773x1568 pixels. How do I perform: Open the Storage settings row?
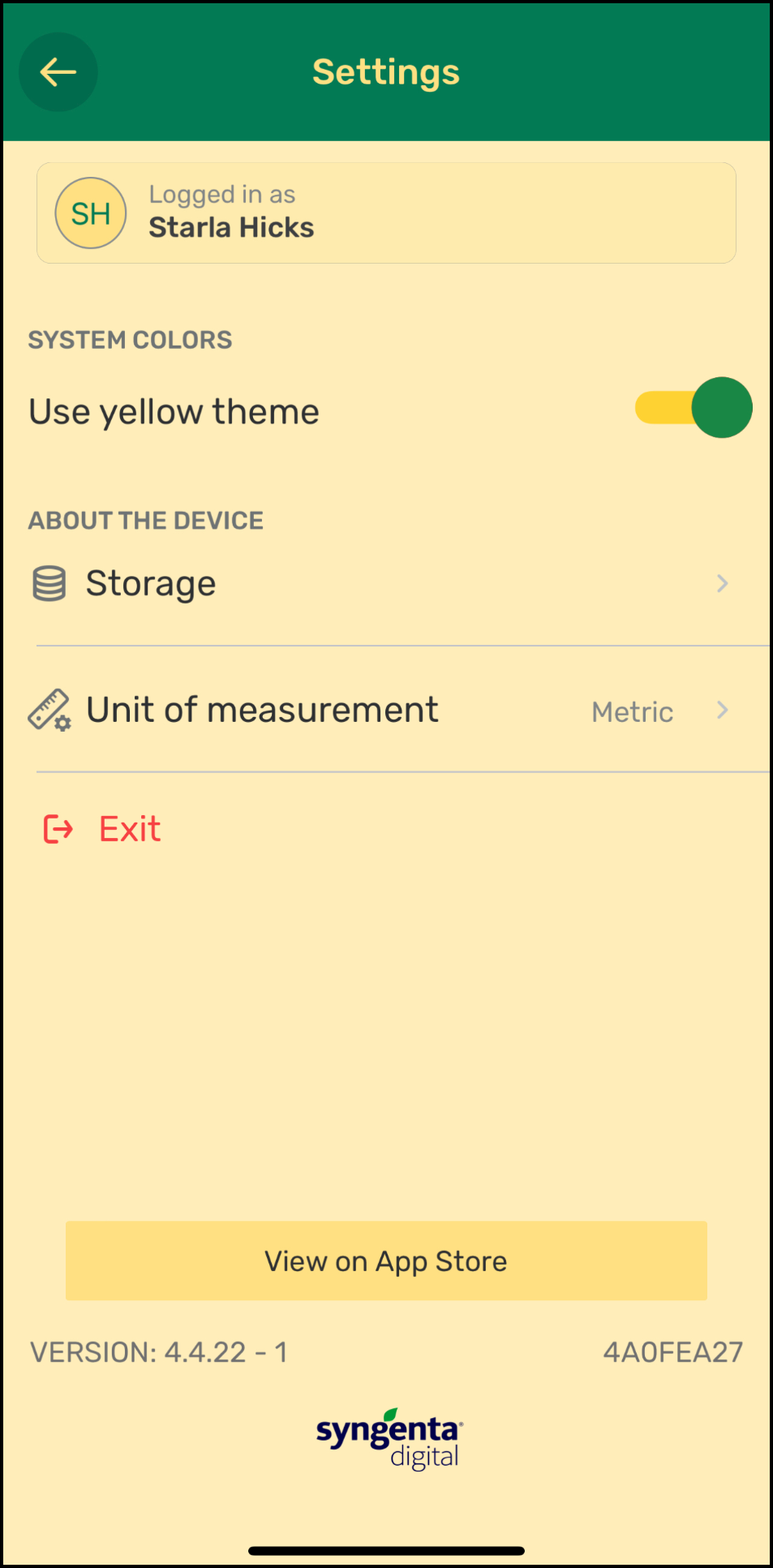click(386, 584)
